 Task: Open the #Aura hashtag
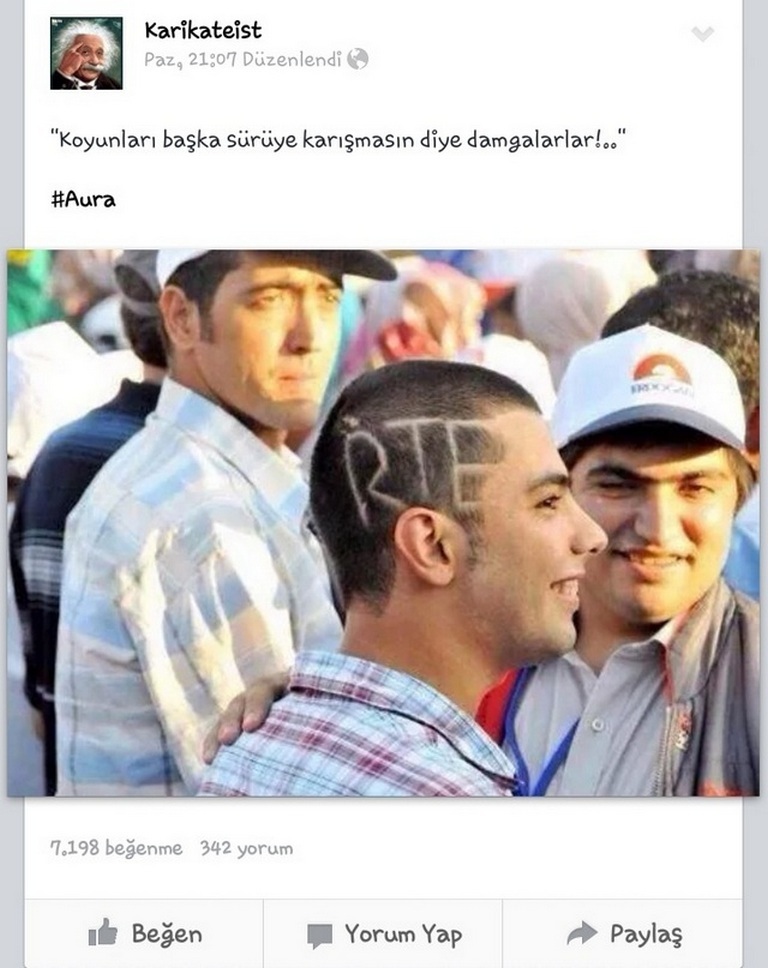[x=83, y=199]
